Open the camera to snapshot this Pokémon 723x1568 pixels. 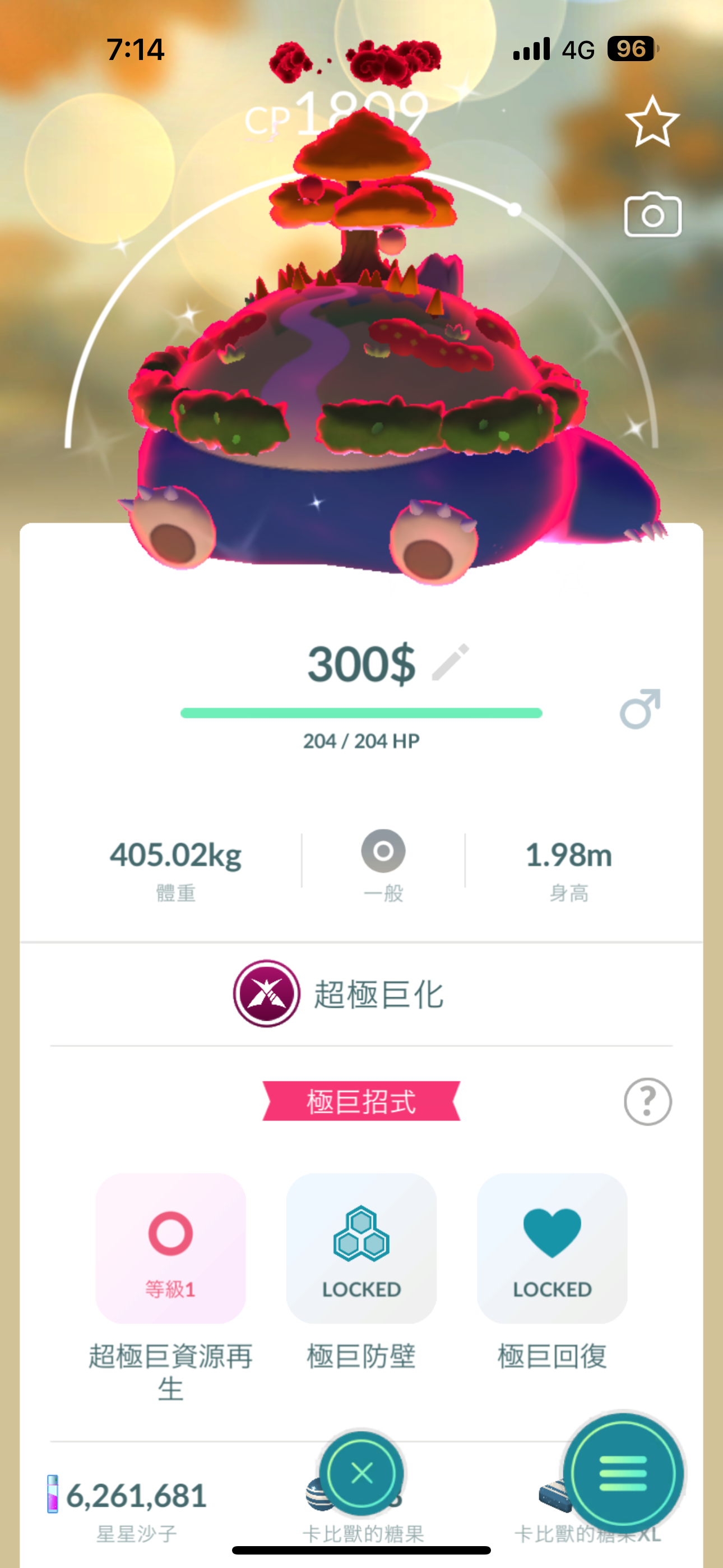point(652,215)
